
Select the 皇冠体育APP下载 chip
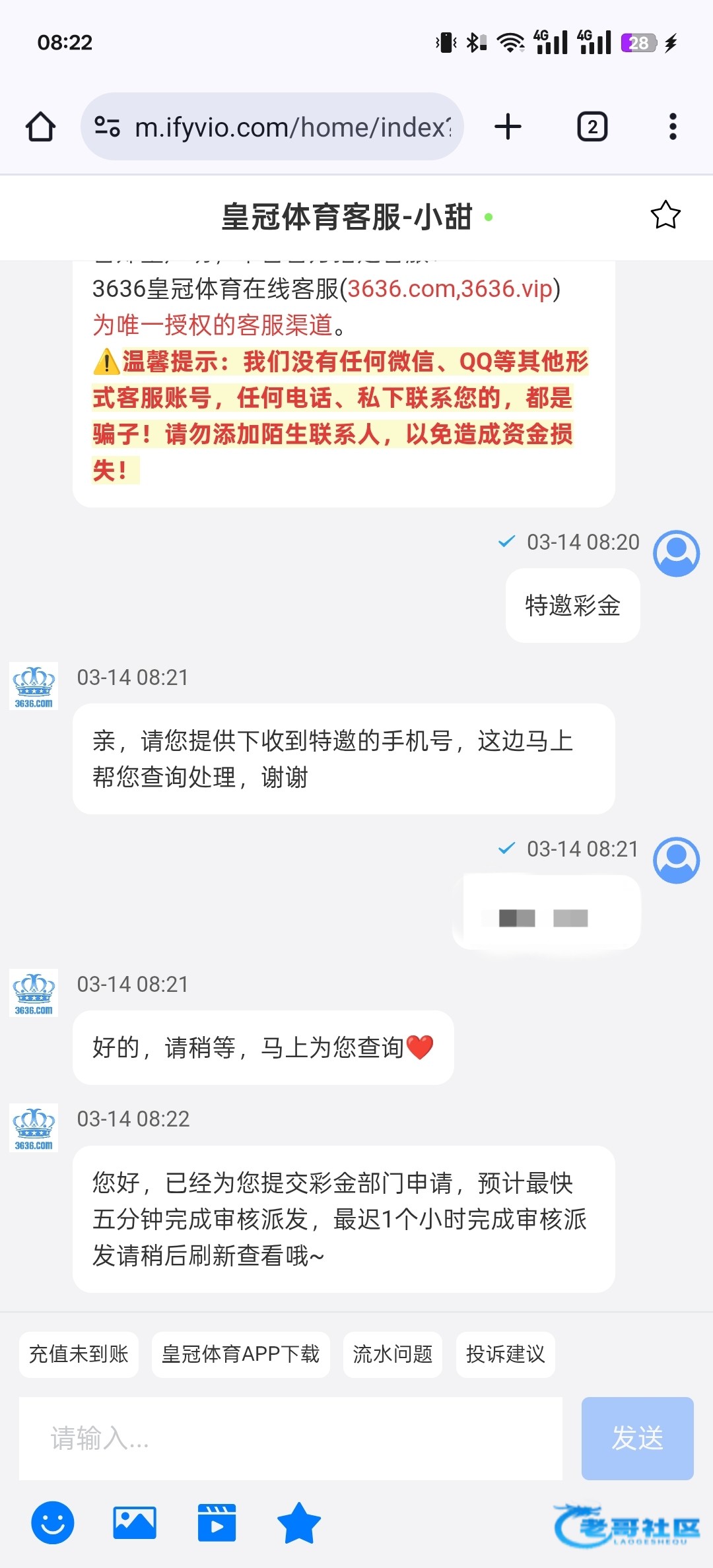point(241,1355)
